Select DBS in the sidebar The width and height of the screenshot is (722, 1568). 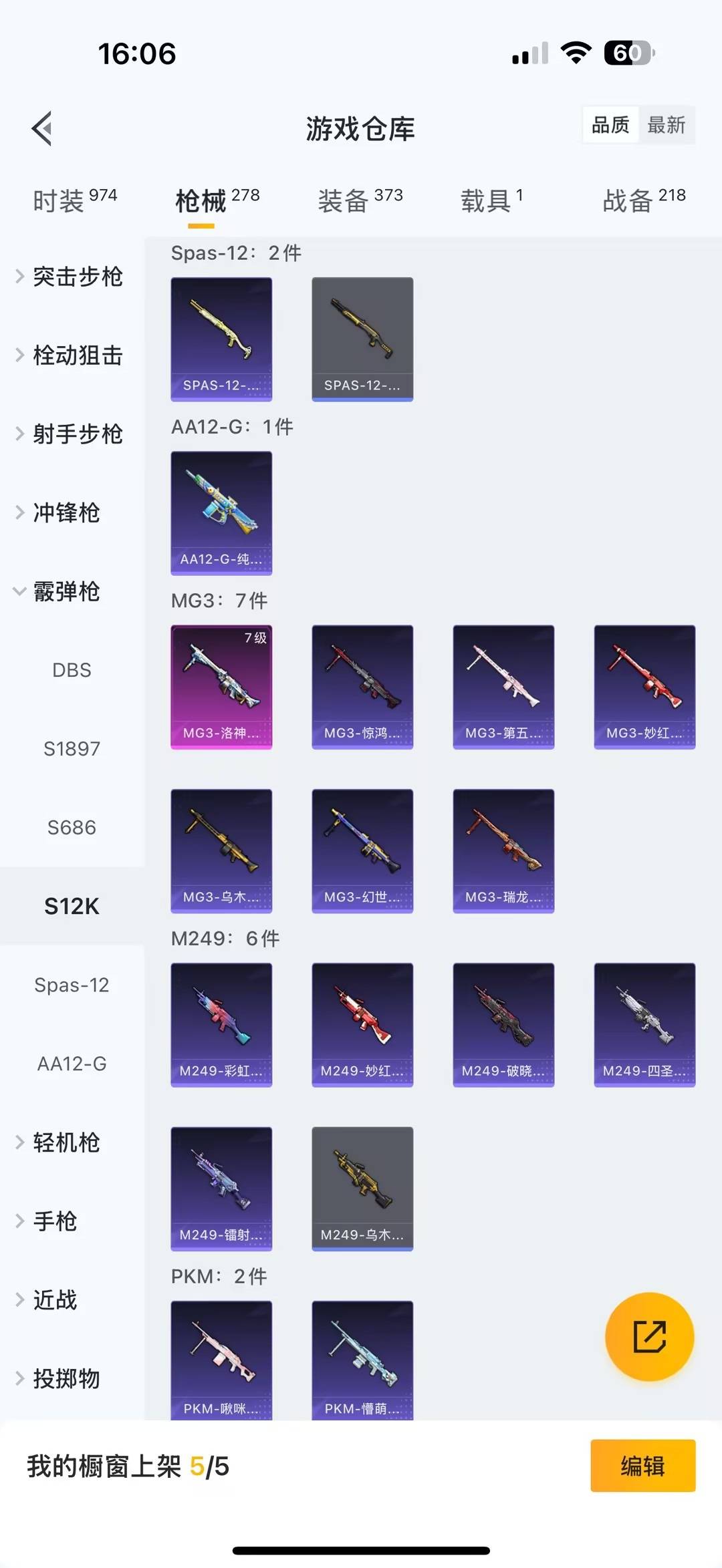click(x=72, y=670)
